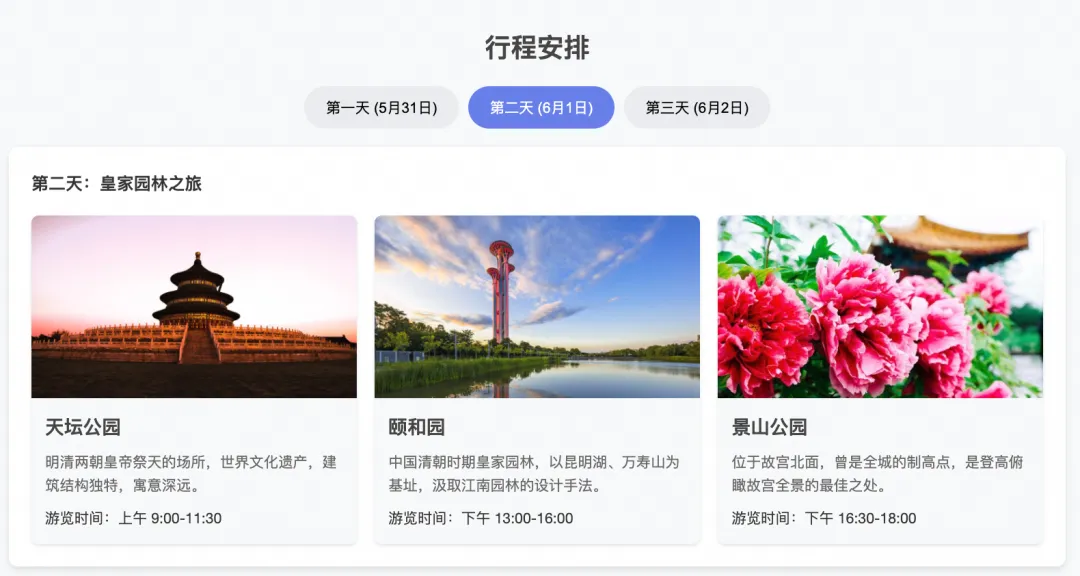Open the 天坛公园 card

pyautogui.click(x=194, y=380)
